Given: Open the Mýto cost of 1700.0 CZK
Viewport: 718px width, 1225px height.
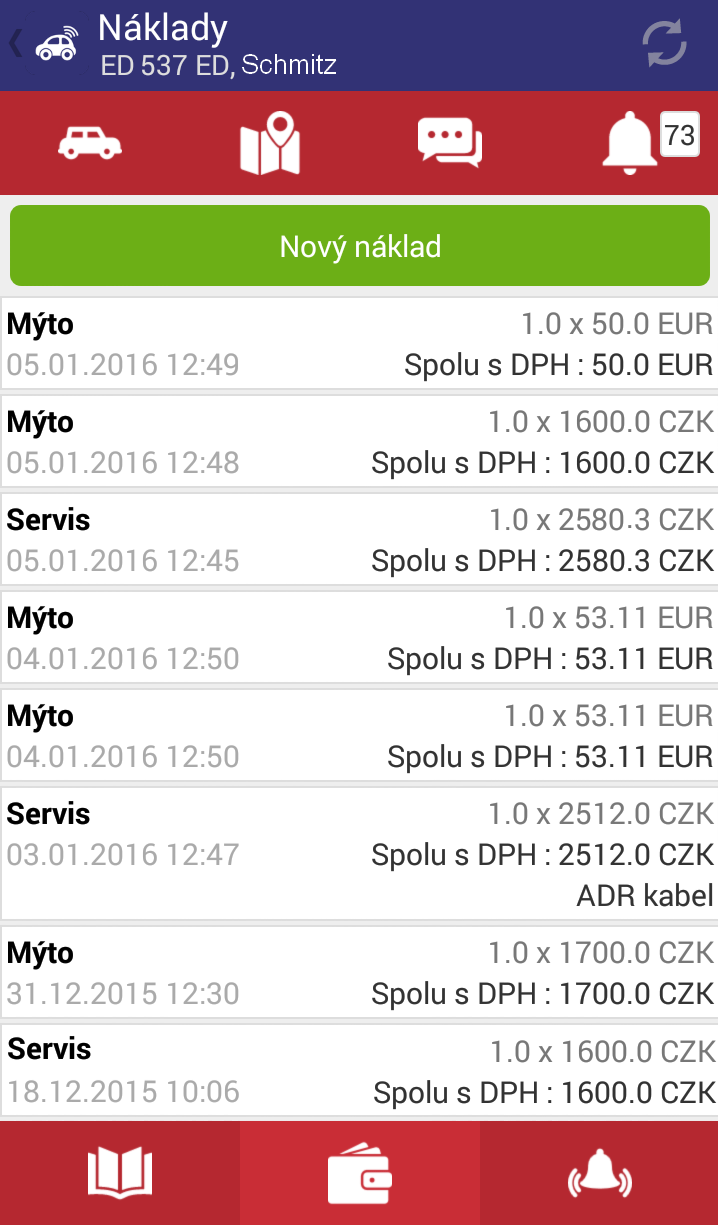Looking at the screenshot, I should tap(359, 973).
